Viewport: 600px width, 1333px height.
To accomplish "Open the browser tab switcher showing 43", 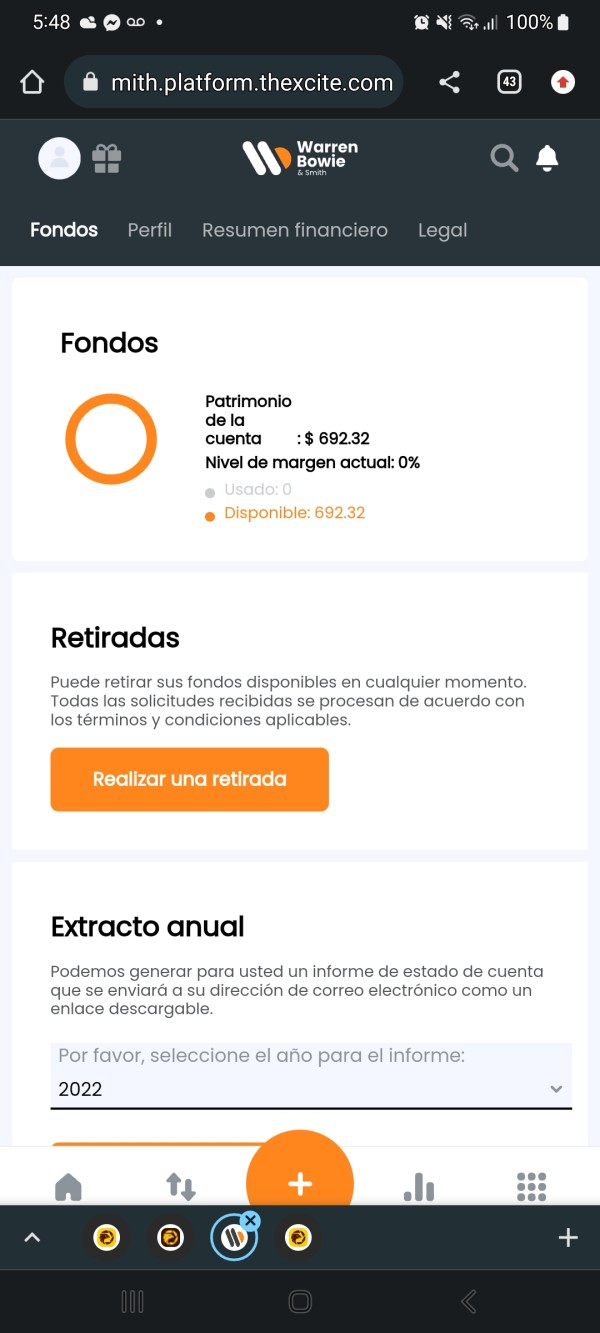I will coord(509,83).
